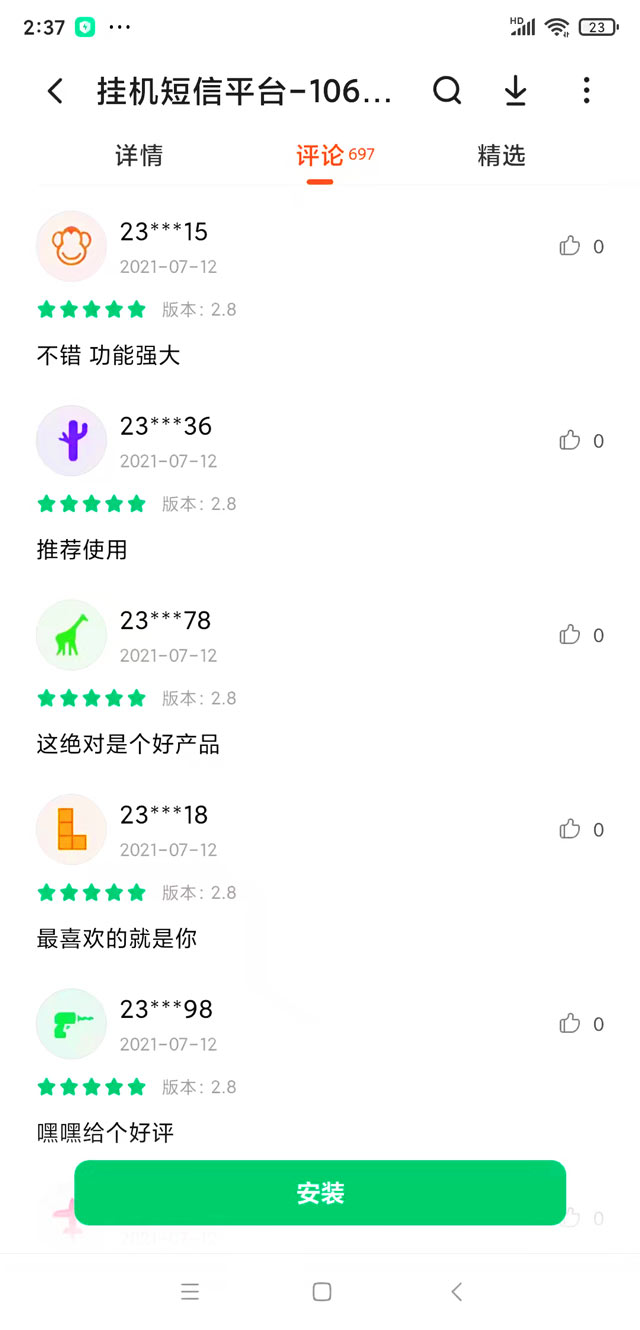This screenshot has height=1330, width=640.
Task: Like the review by 23***36
Action: coord(570,440)
